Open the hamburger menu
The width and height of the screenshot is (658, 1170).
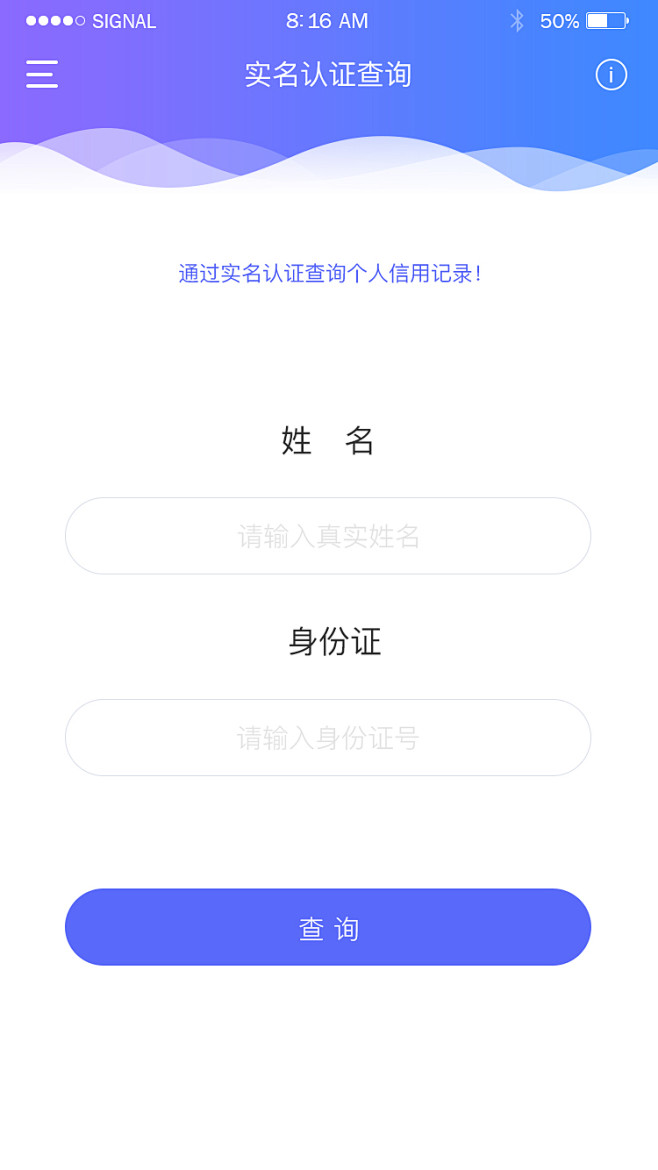point(42,74)
